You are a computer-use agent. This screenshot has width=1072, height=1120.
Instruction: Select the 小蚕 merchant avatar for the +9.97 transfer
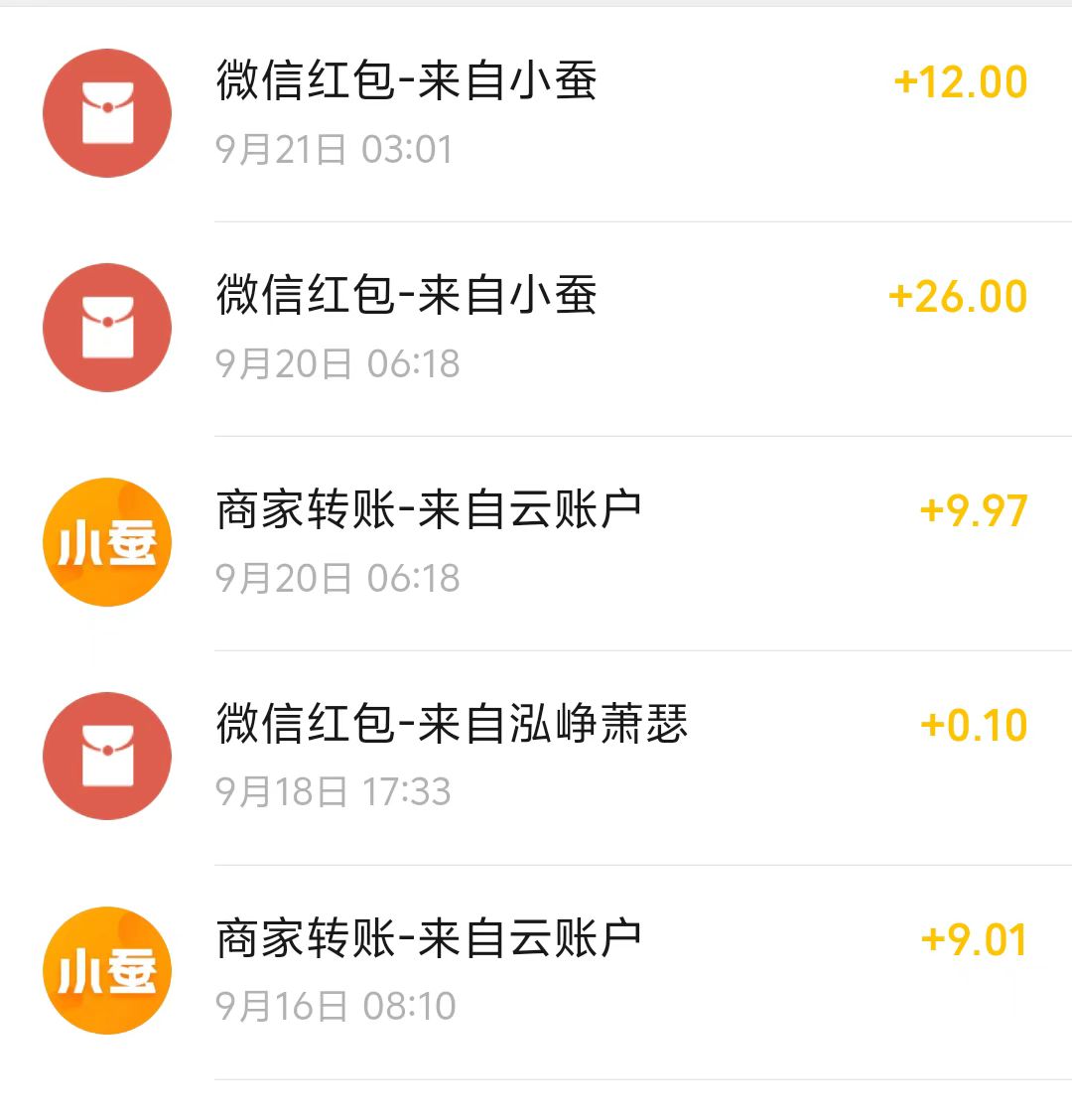pyautogui.click(x=106, y=541)
